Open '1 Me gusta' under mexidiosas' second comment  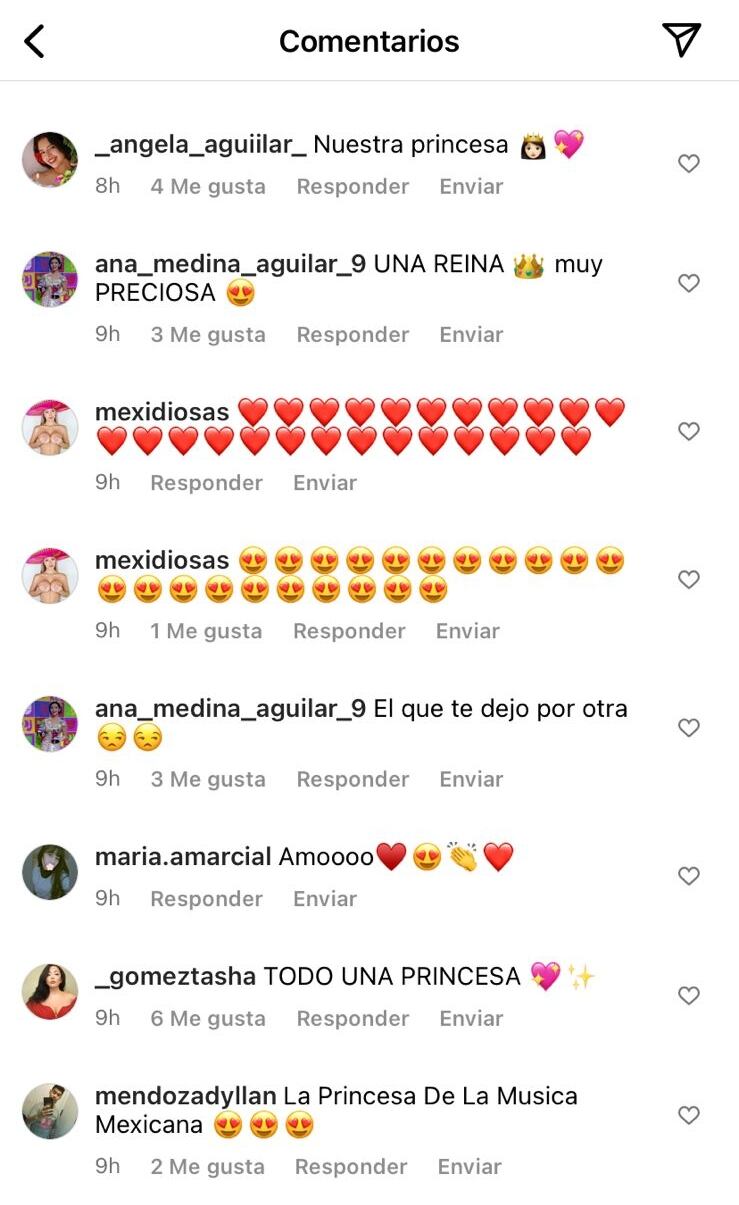pyautogui.click(x=207, y=630)
